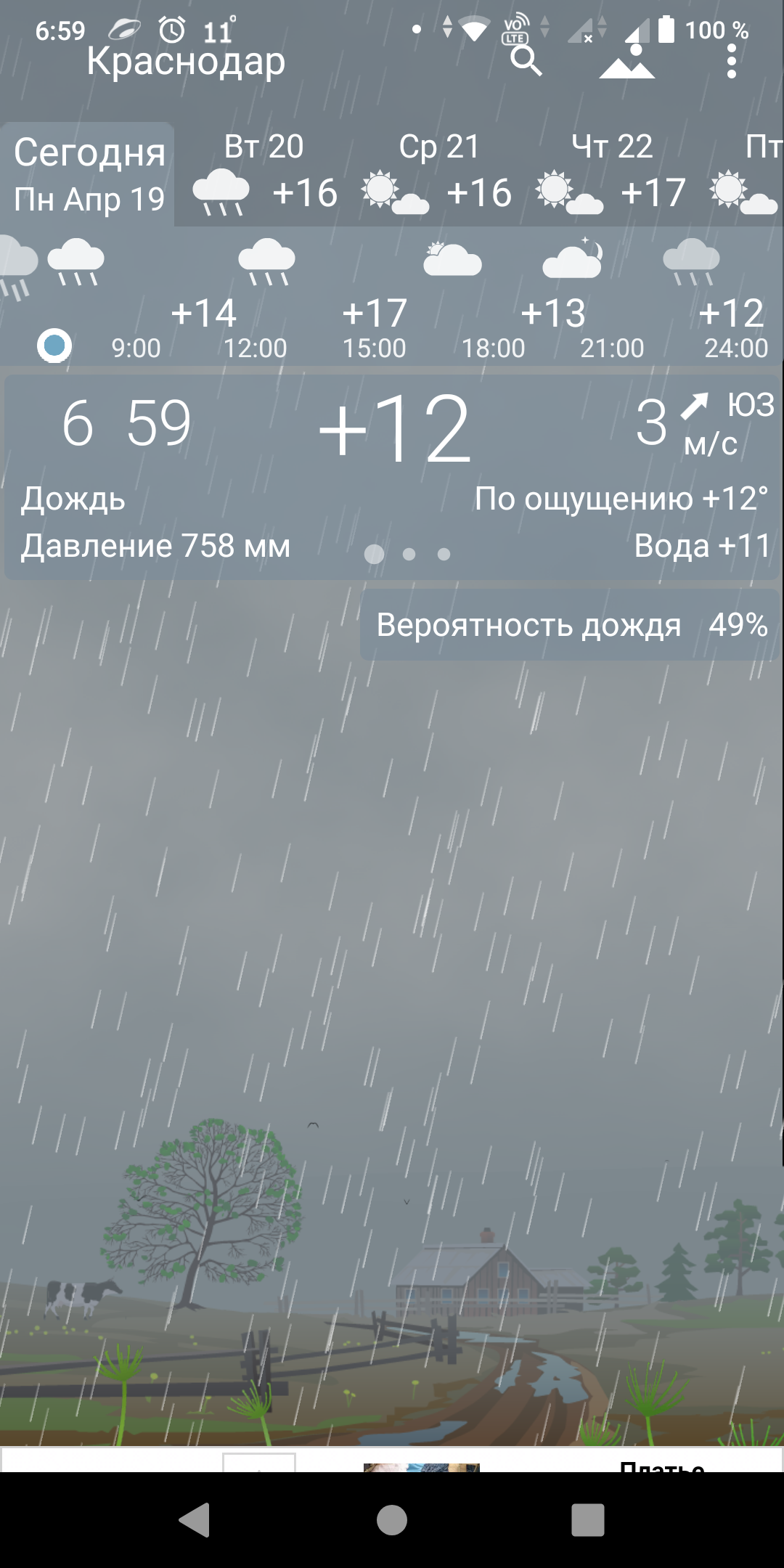
Task: Open the overflow menu
Action: click(x=731, y=62)
